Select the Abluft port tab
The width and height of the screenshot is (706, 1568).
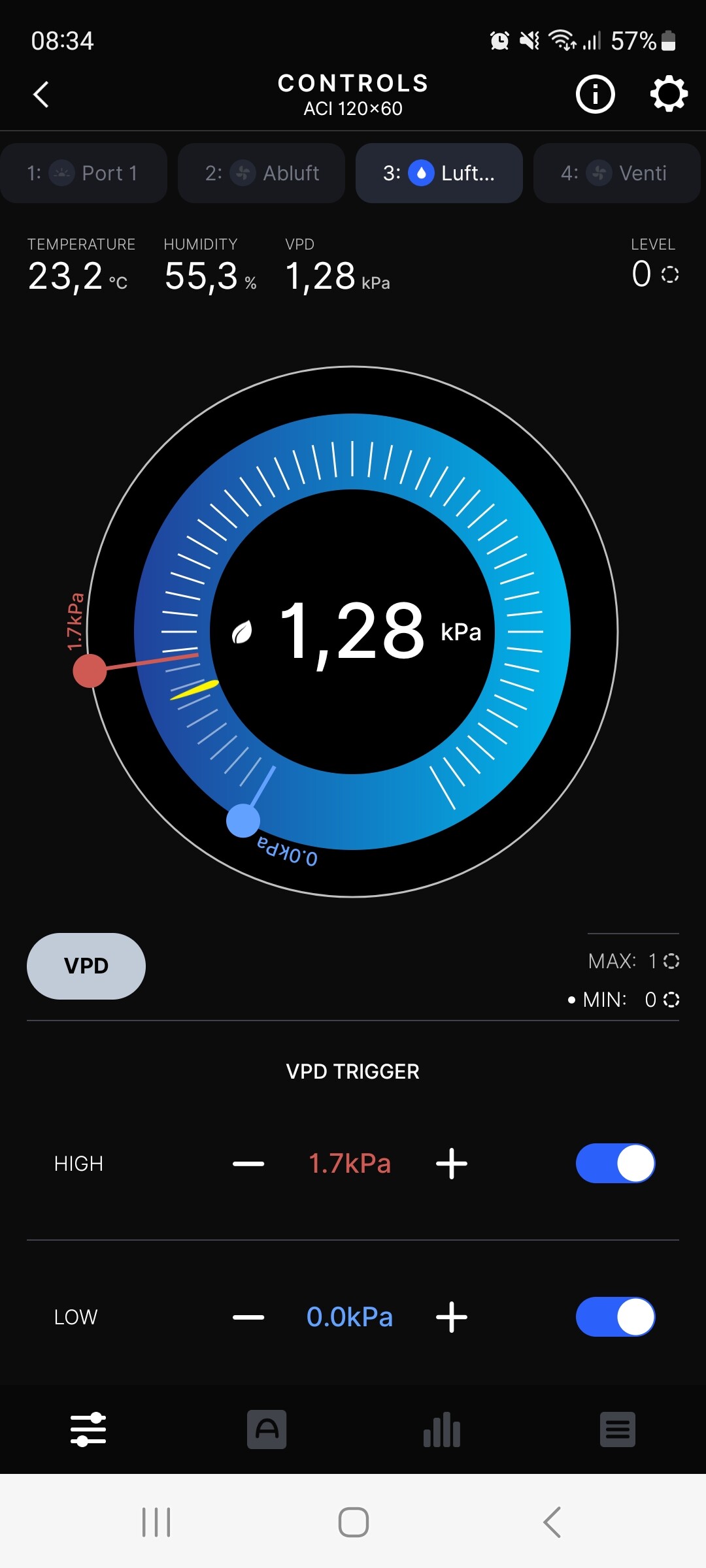click(x=261, y=173)
